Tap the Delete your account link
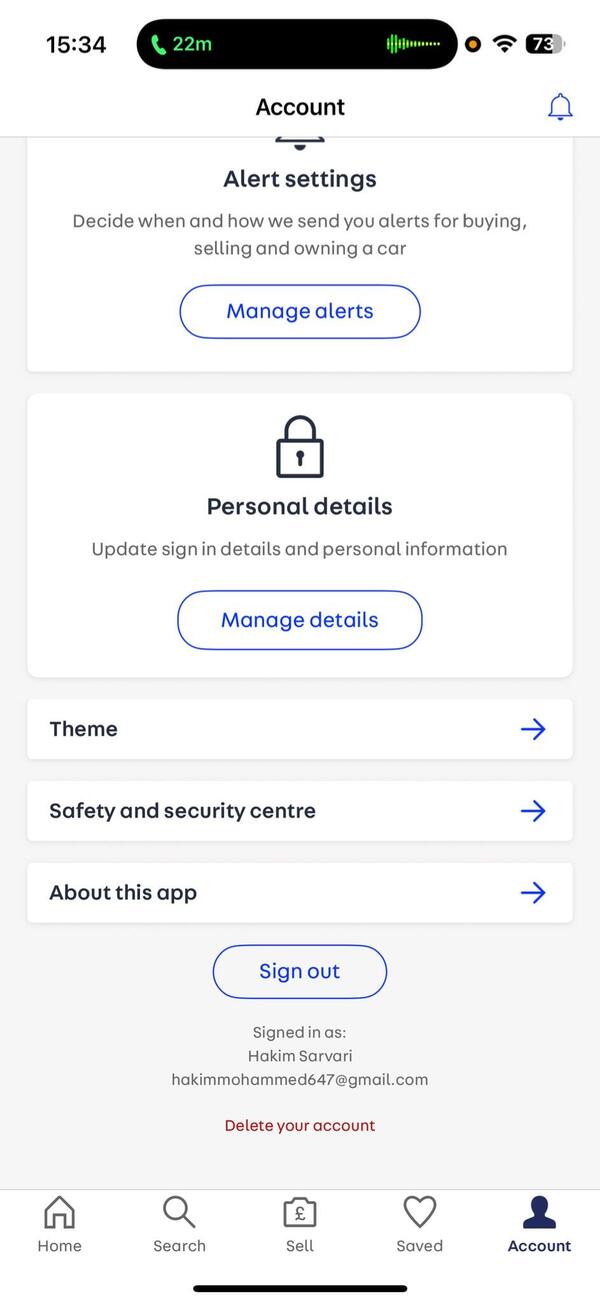 tap(300, 1125)
